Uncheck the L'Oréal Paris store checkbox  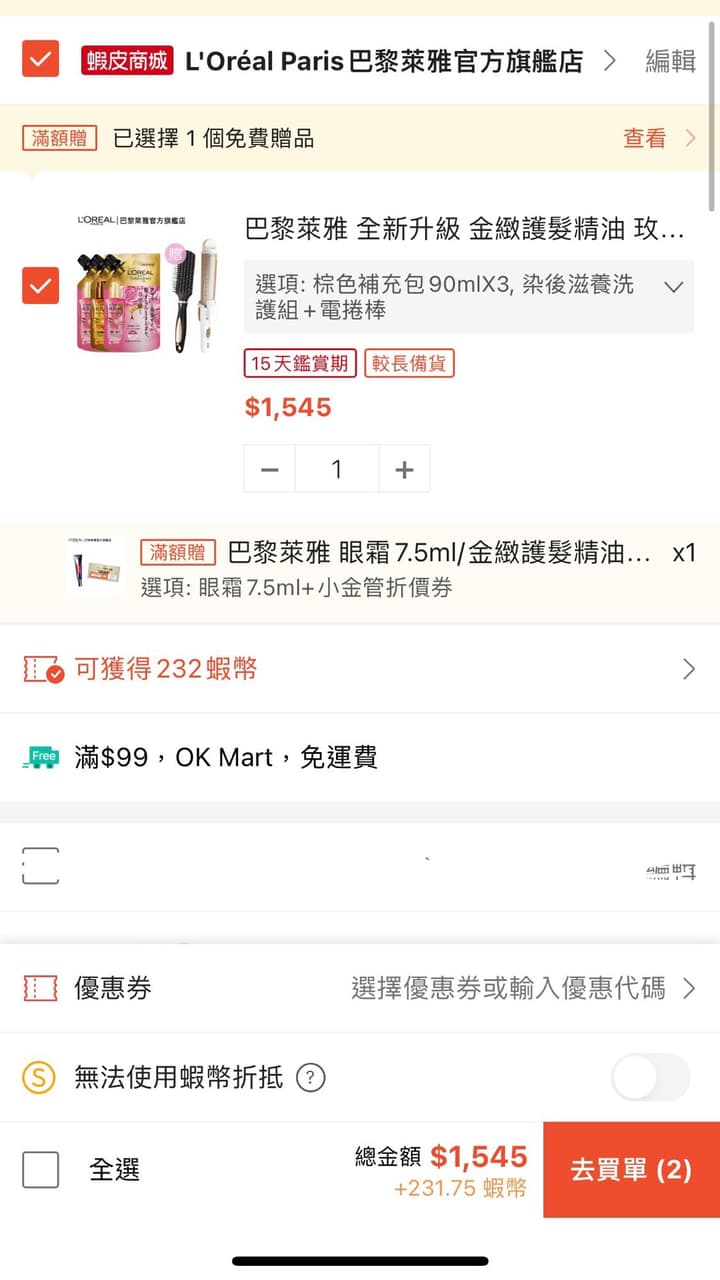pyautogui.click(x=40, y=59)
